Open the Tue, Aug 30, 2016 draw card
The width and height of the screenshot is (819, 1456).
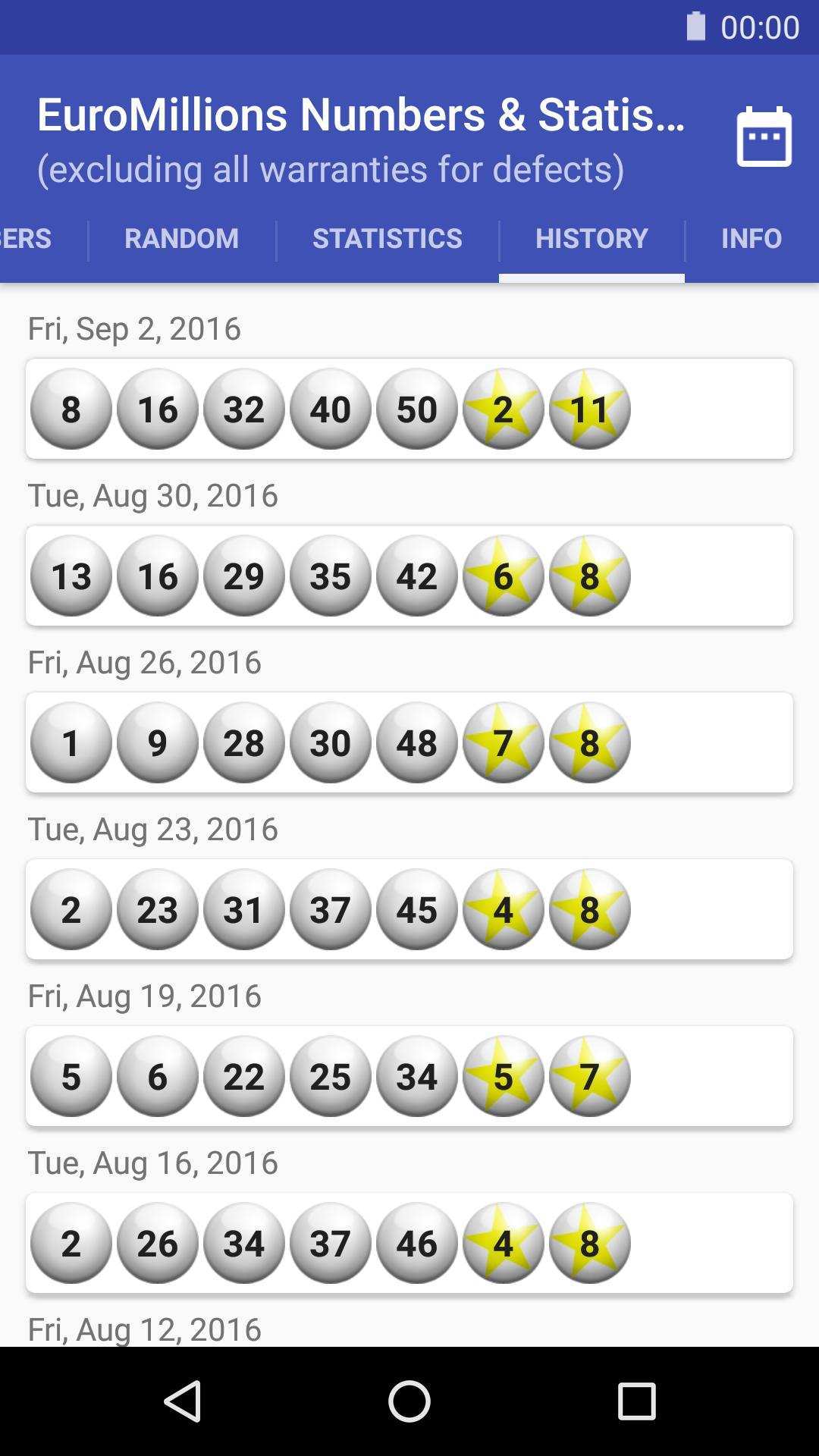click(409, 576)
